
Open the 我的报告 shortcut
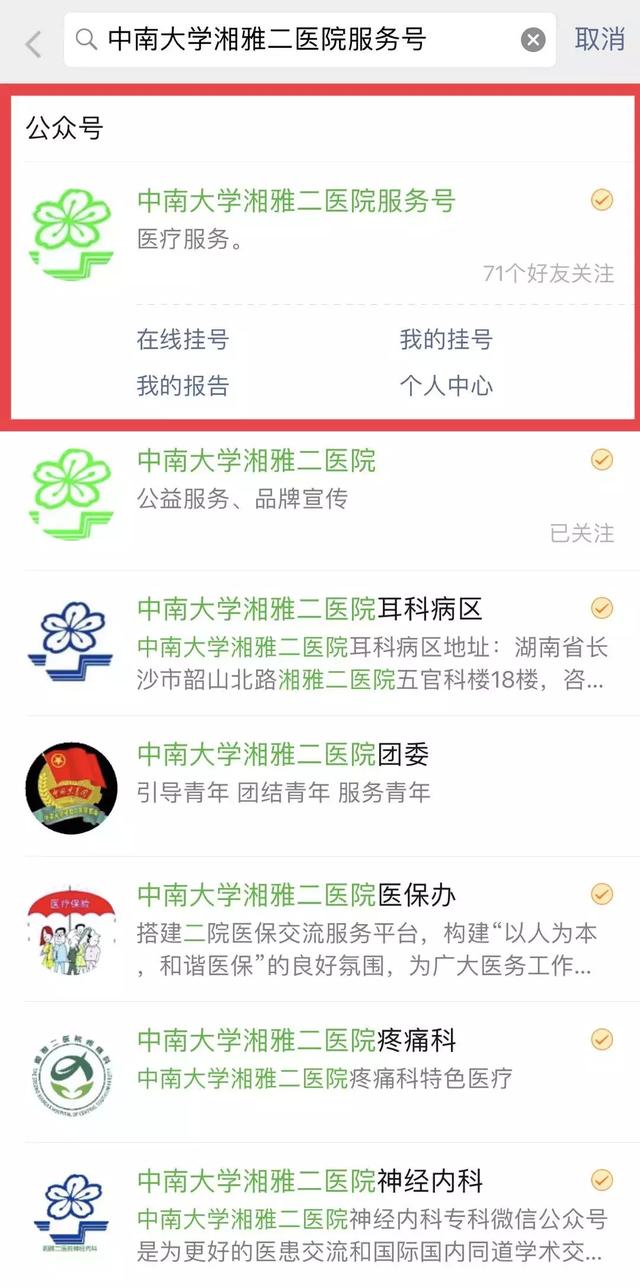click(183, 386)
